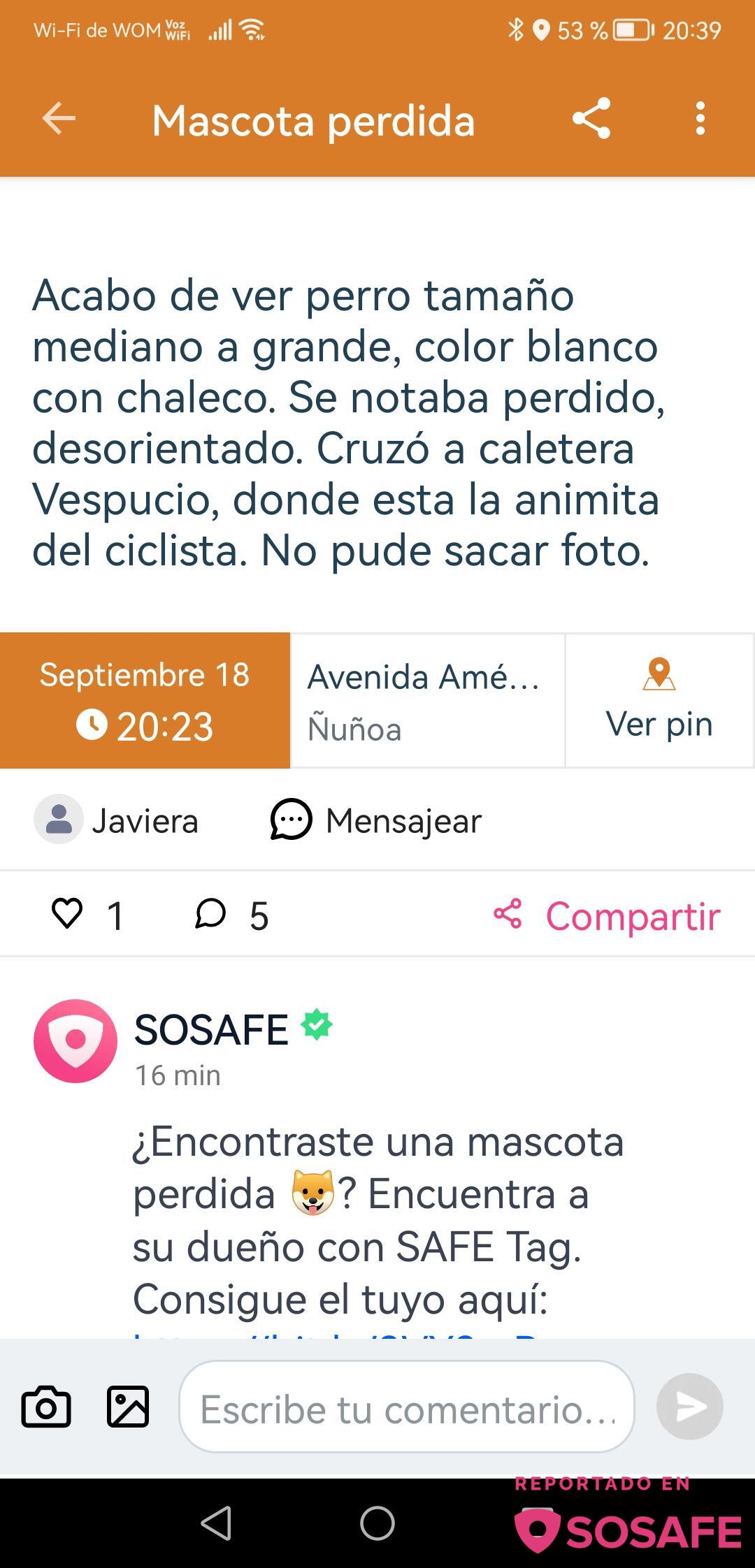Image resolution: width=755 pixels, height=1568 pixels.
Task: Open Ver pin map location
Action: click(659, 700)
